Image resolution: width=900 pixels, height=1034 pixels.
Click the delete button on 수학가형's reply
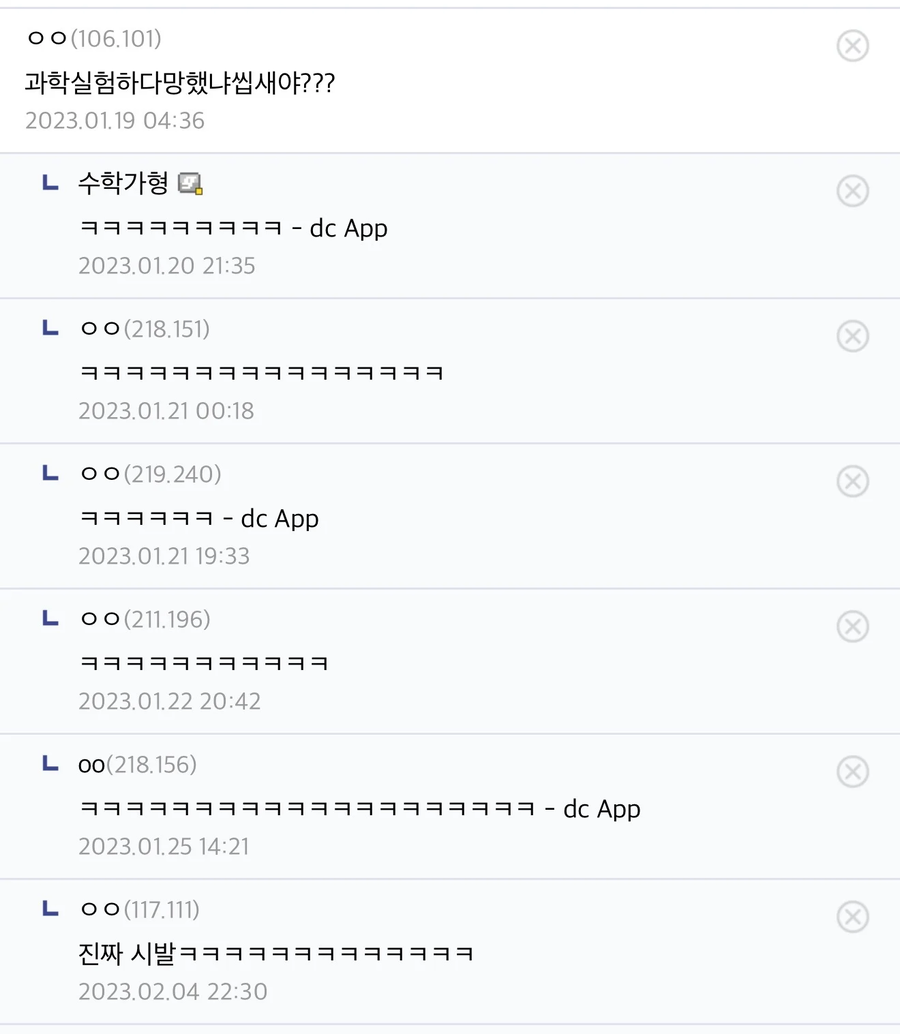pos(852,191)
